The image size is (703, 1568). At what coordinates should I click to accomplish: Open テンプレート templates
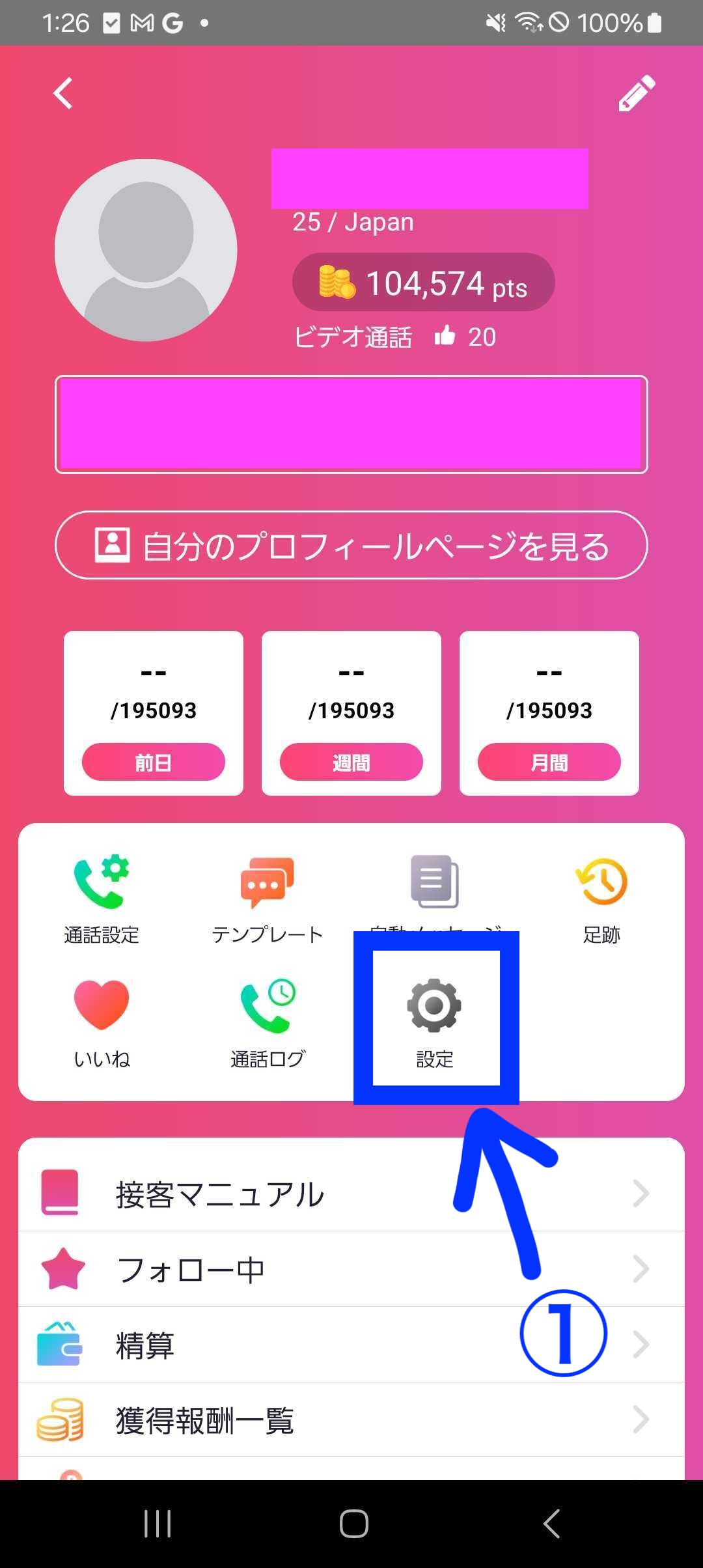pyautogui.click(x=267, y=899)
